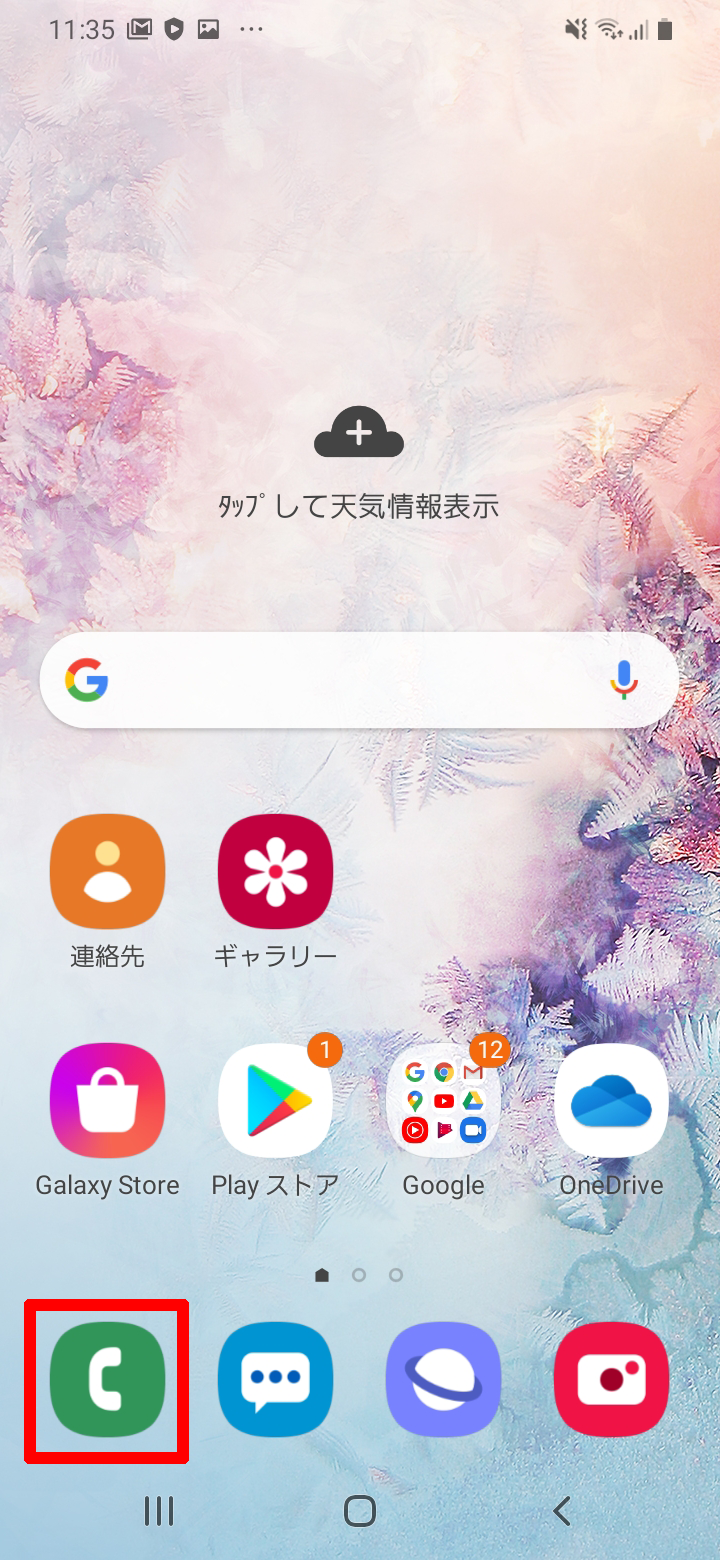This screenshot has height=1560, width=720.
Task: Launch the Samsung Internet browser
Action: [443, 1380]
